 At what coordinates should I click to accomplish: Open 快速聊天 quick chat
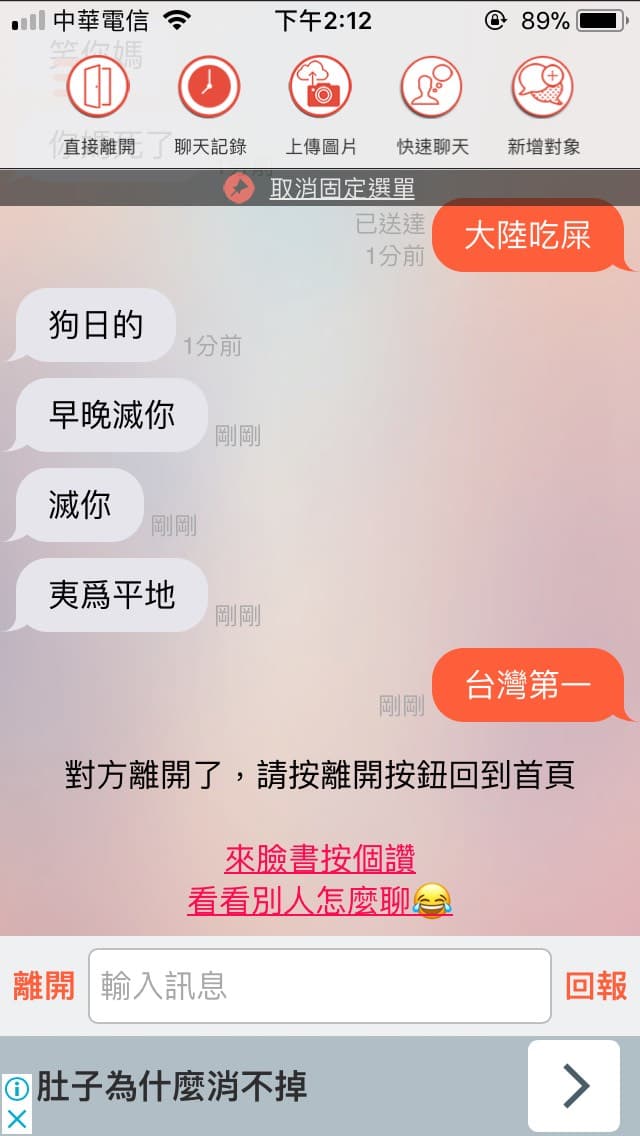[431, 88]
